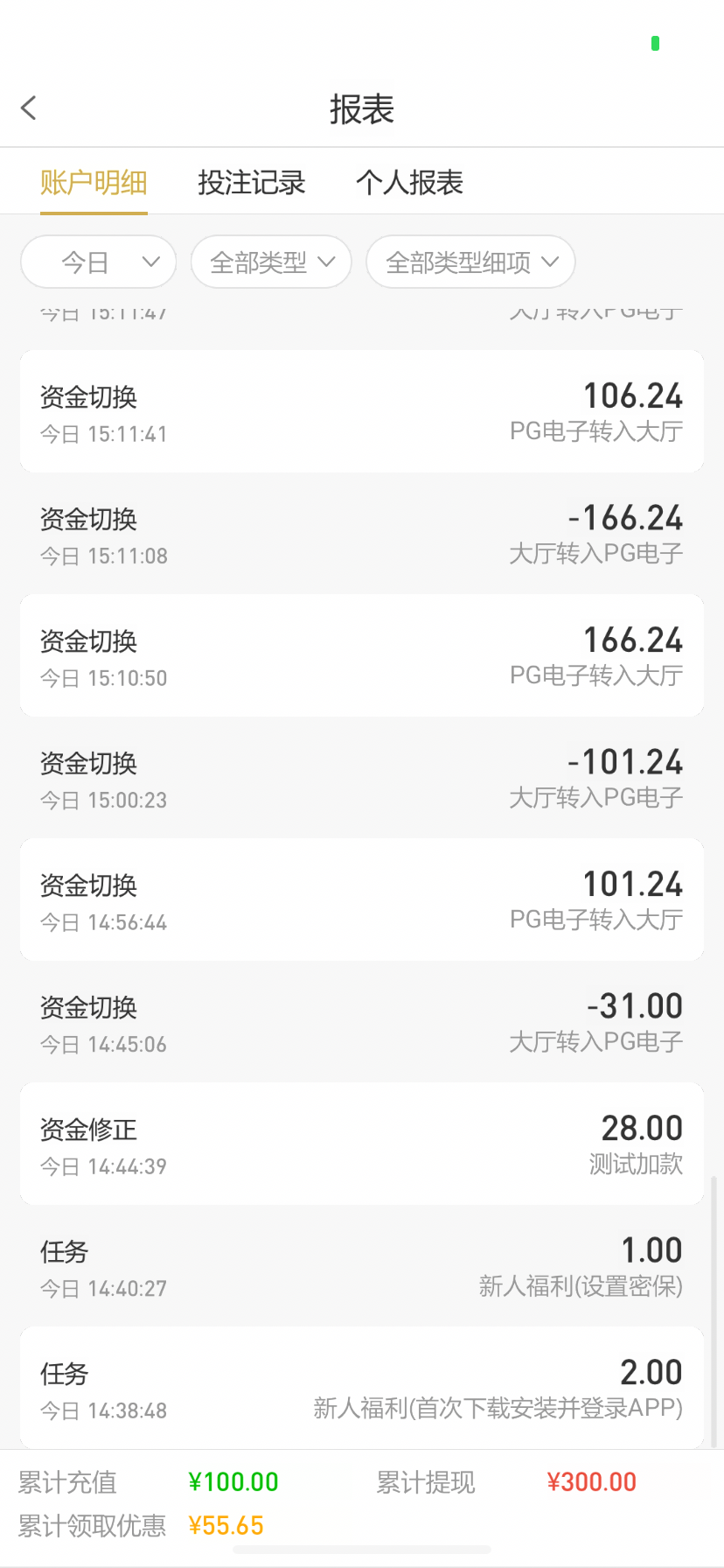724x1568 pixels.
Task: Select the -31.00 fund switch entry
Action: 362,1021
